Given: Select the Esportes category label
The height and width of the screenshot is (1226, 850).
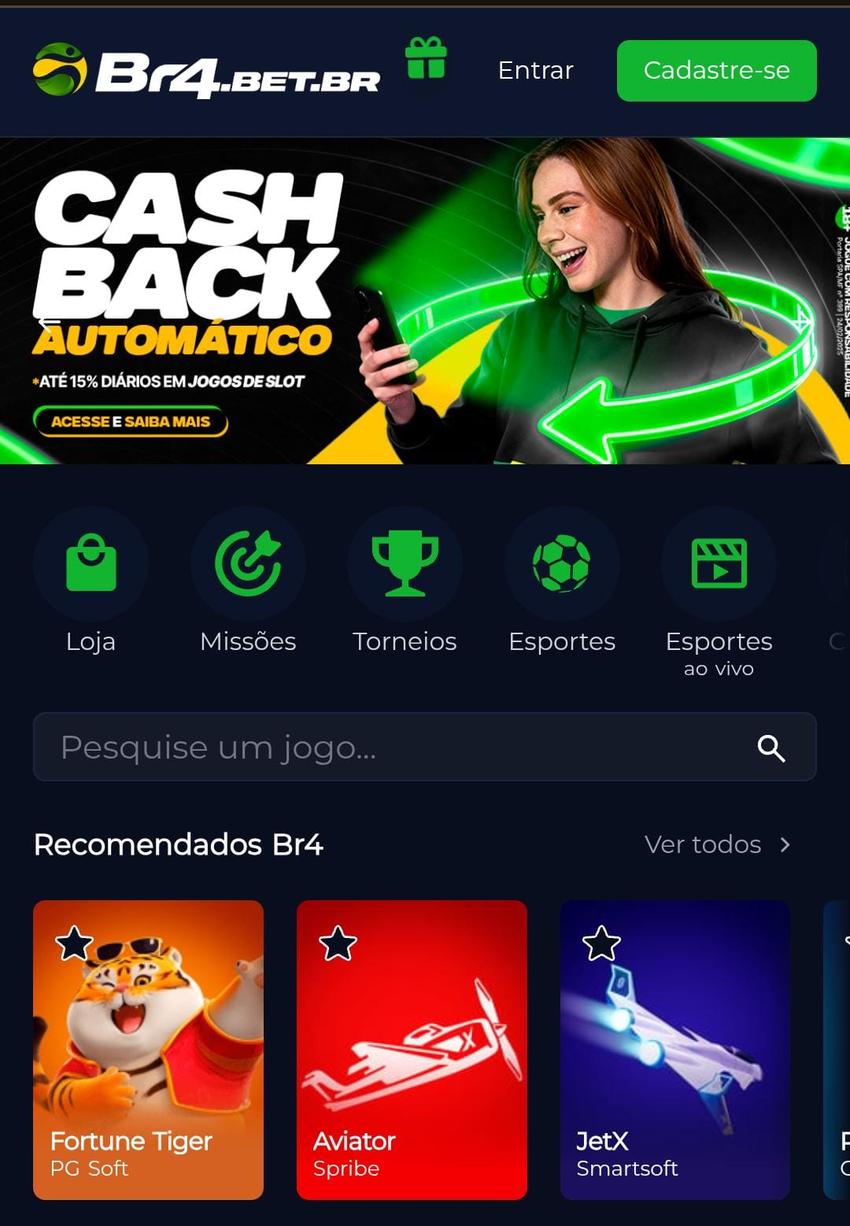Looking at the screenshot, I should tap(561, 641).
